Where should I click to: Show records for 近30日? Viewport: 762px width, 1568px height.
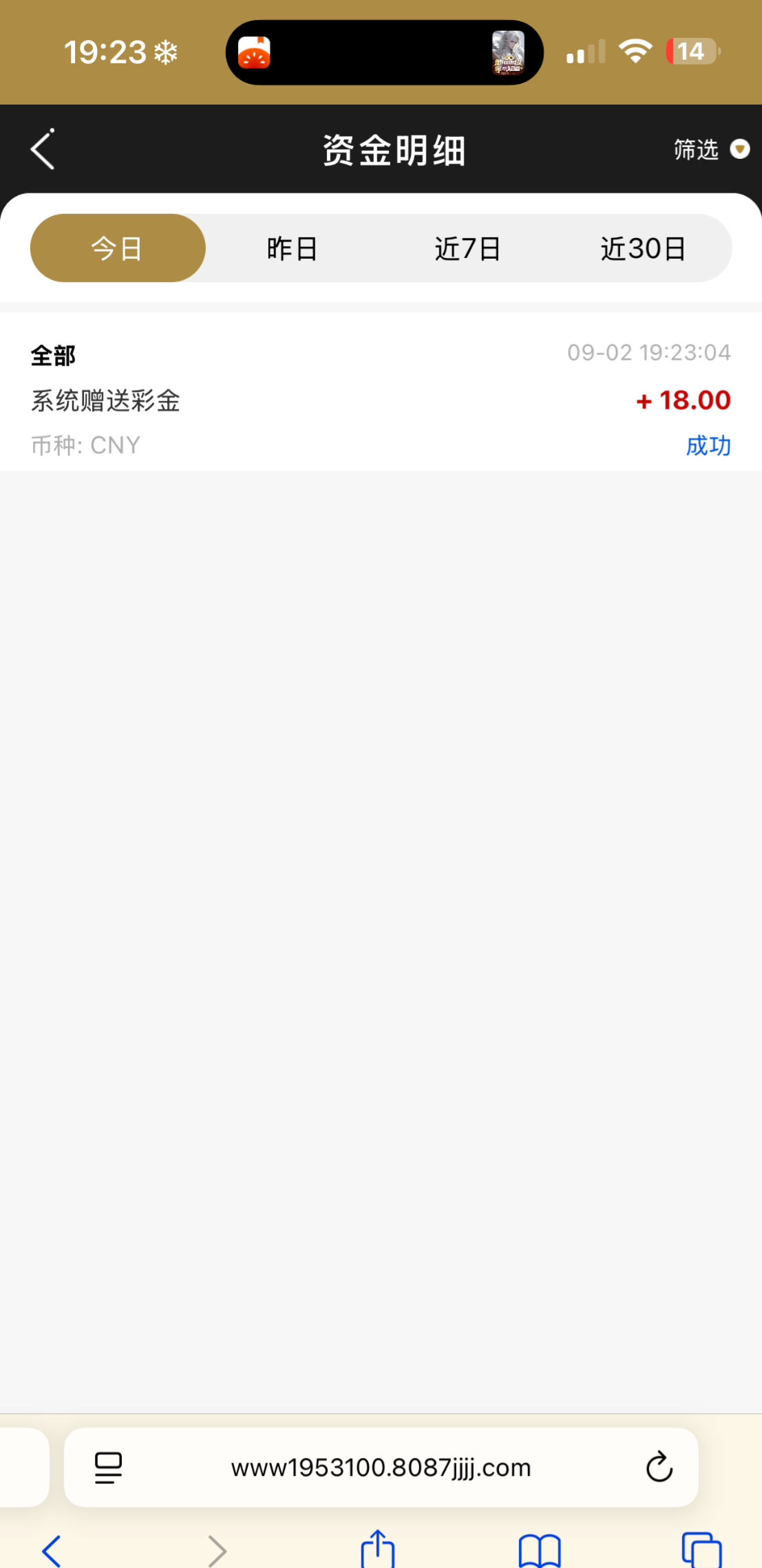click(643, 248)
